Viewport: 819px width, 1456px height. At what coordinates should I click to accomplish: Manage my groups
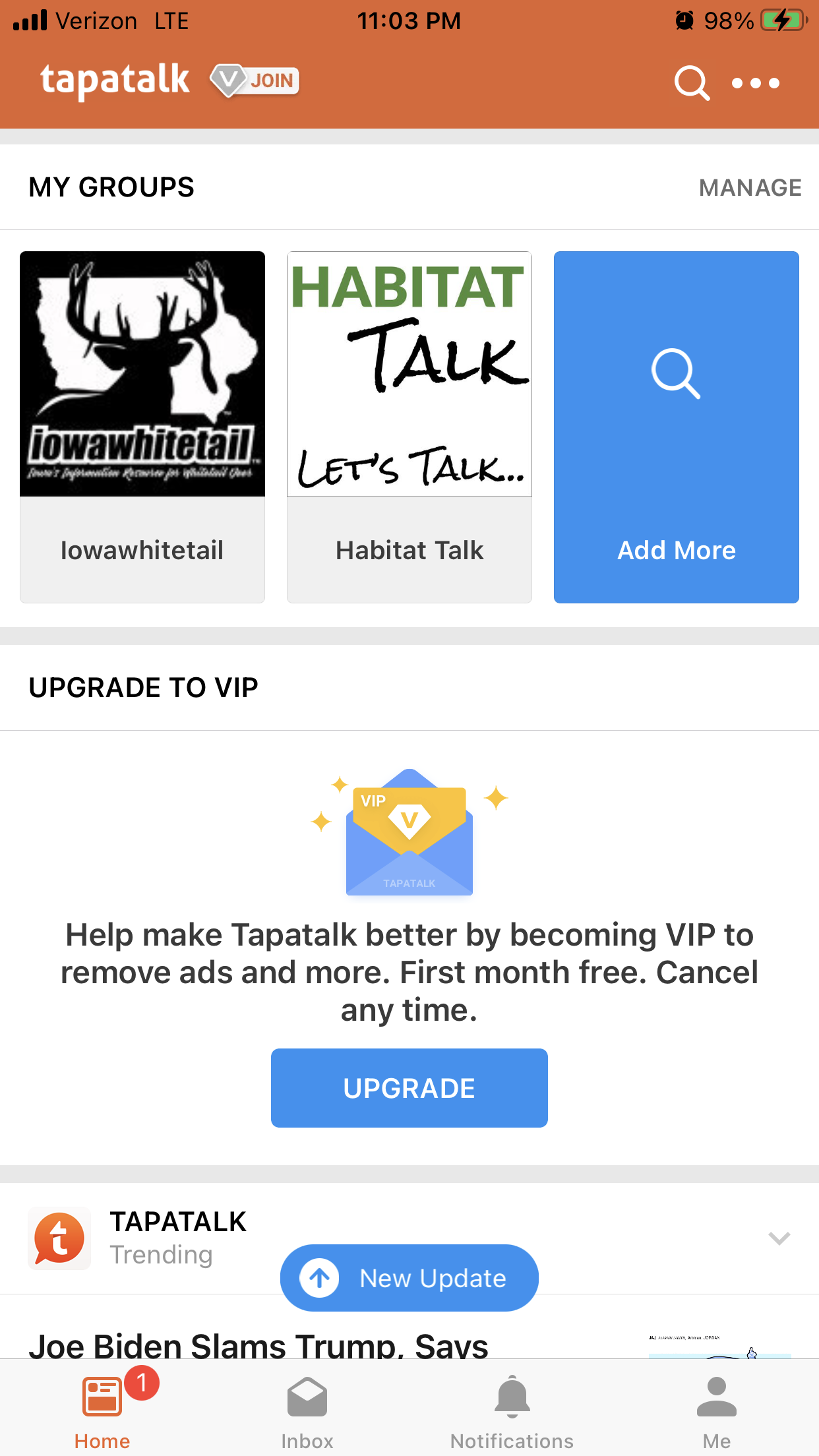coord(750,188)
